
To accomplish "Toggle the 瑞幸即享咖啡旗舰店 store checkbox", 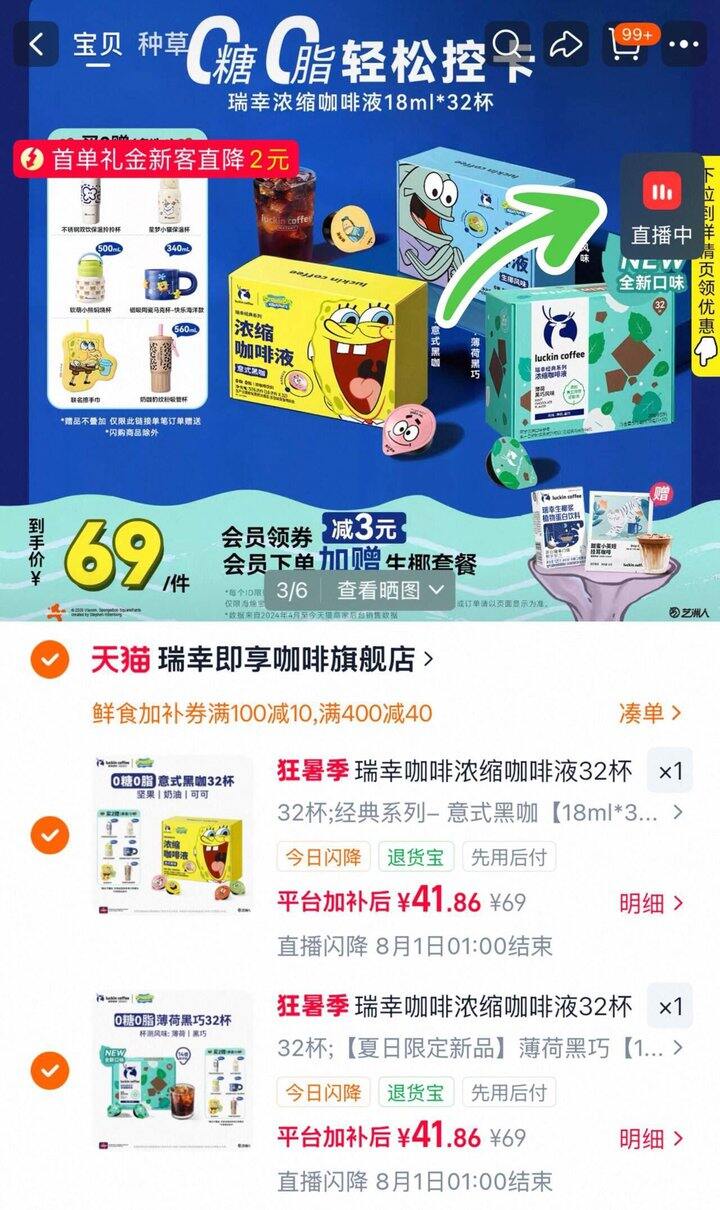I will [x=49, y=659].
